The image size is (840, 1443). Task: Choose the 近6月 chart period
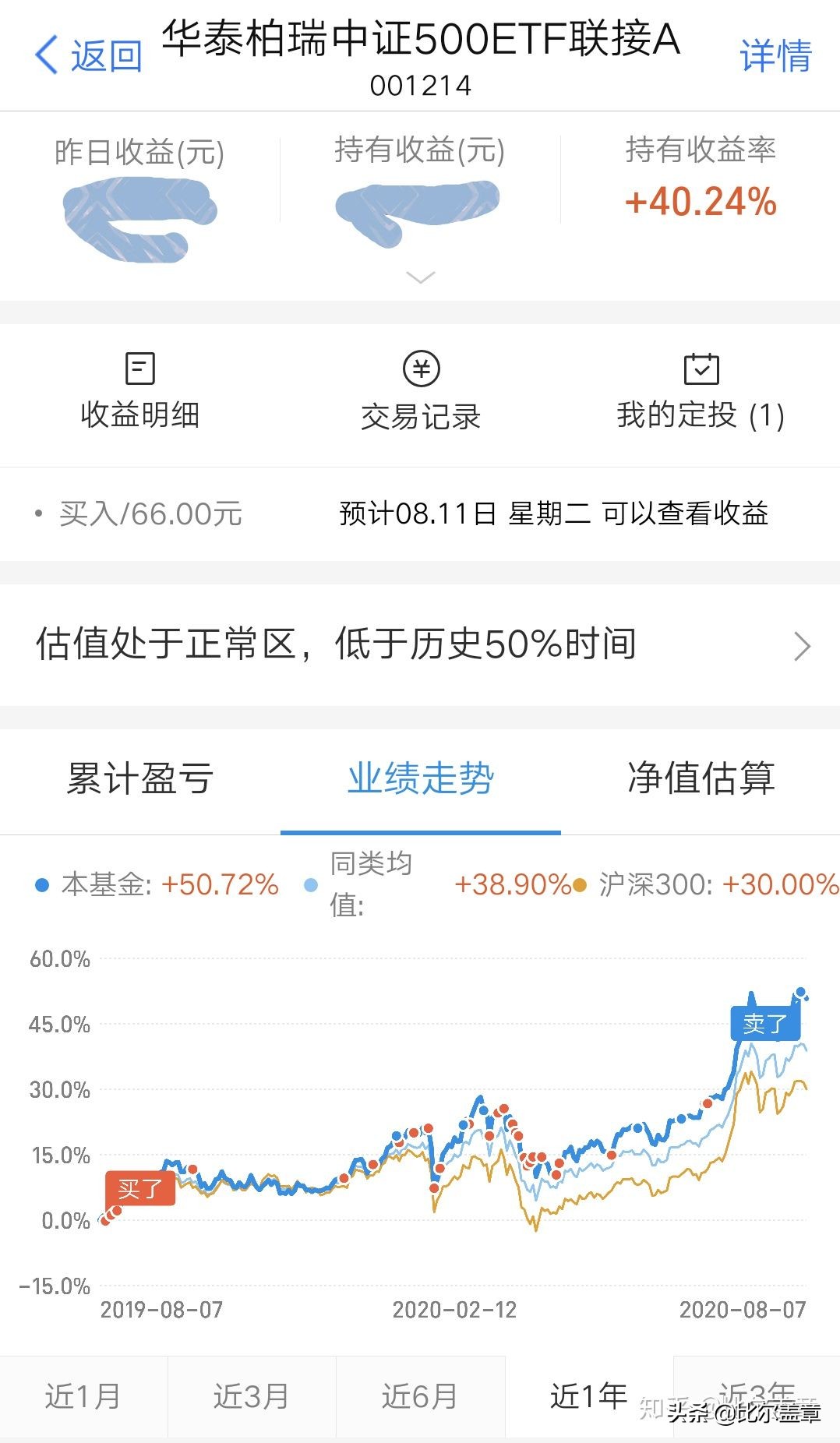tap(420, 1397)
